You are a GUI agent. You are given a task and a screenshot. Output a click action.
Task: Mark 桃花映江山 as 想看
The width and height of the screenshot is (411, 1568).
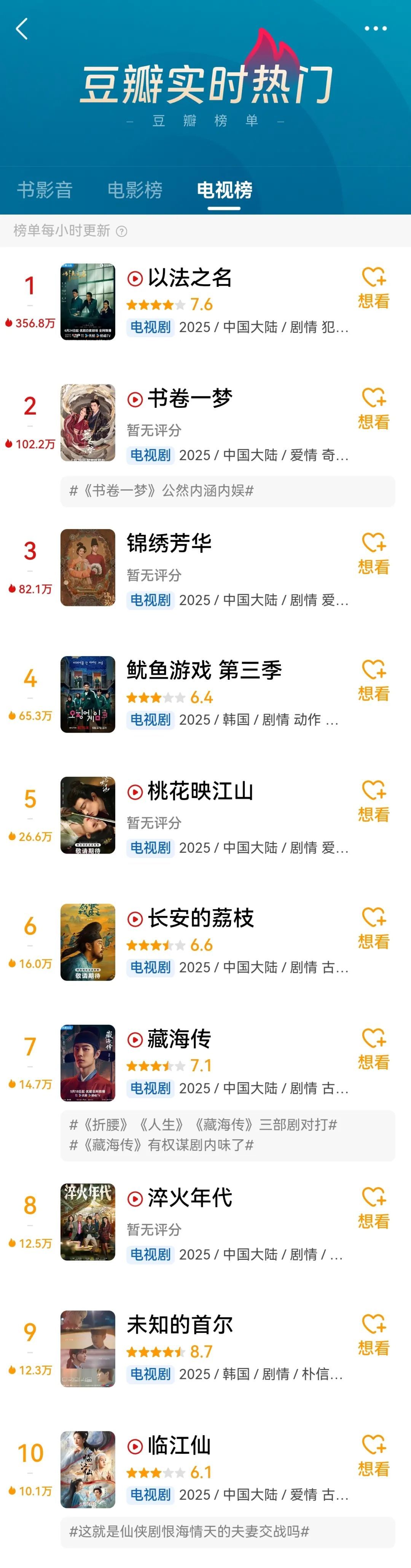(373, 801)
